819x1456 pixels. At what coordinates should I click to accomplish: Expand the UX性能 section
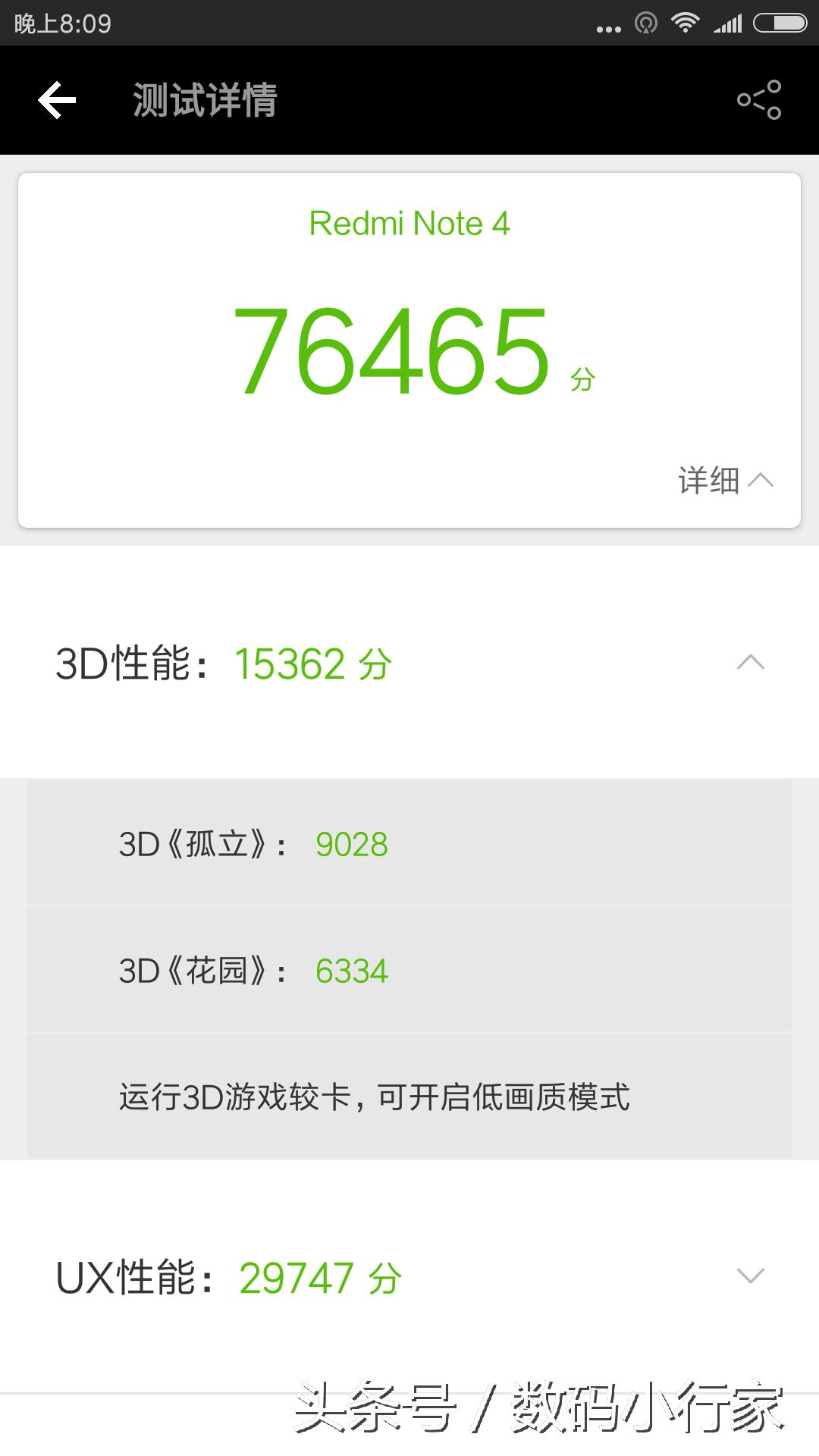(x=750, y=1276)
